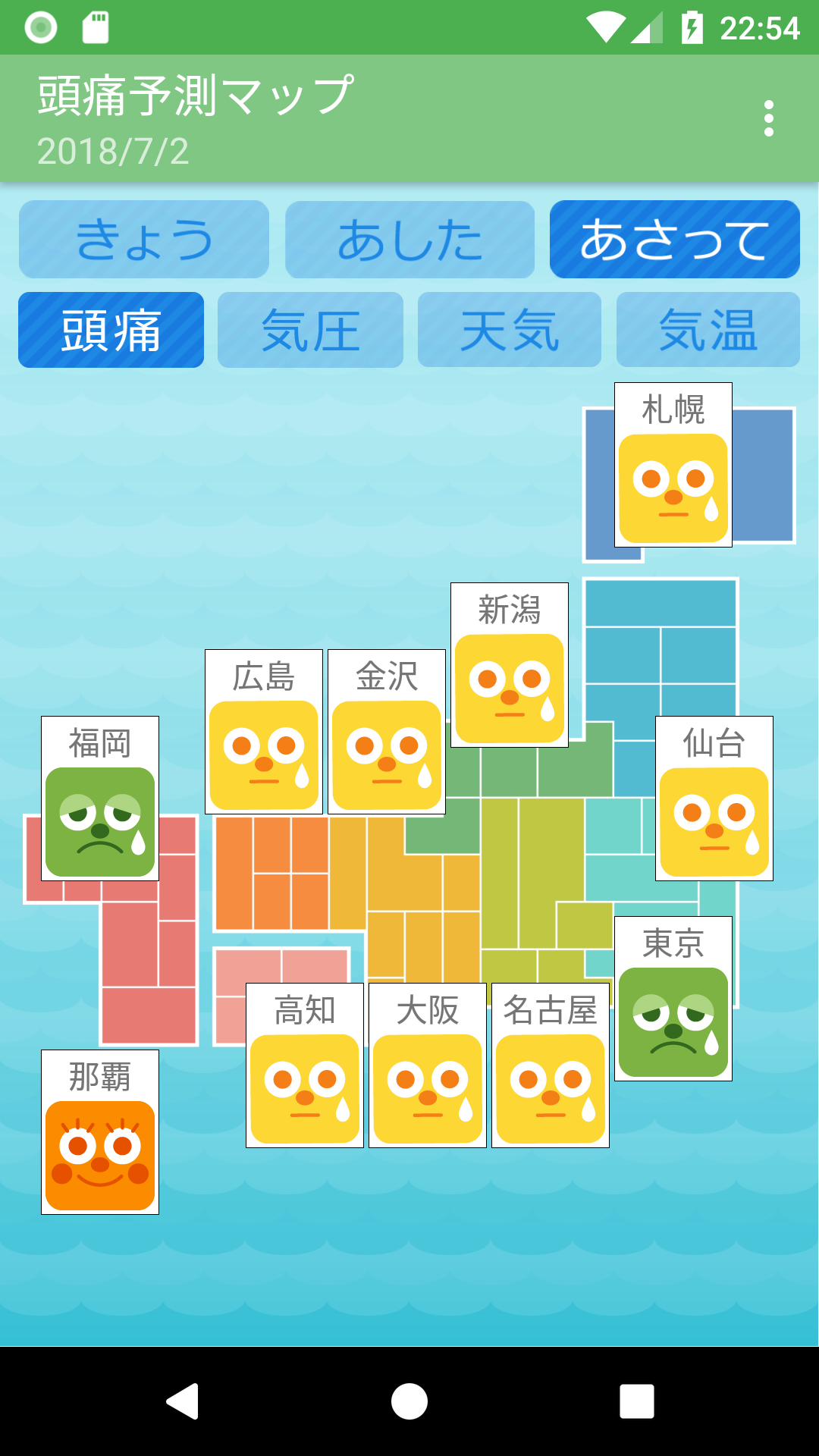
Task: Open the 新潟 city forecast card
Action: click(510, 665)
